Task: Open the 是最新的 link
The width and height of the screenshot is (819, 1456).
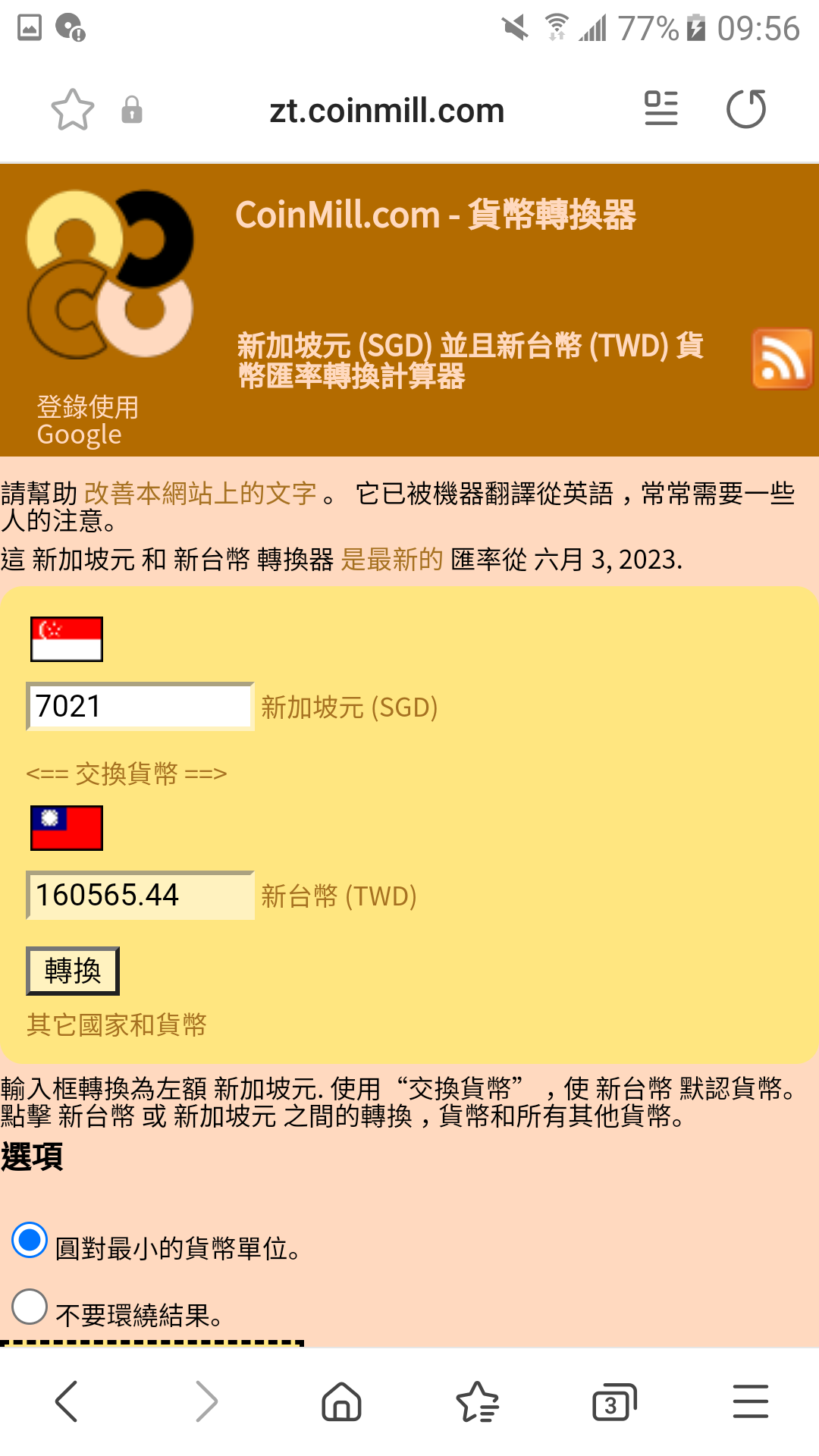Action: pos(391,560)
